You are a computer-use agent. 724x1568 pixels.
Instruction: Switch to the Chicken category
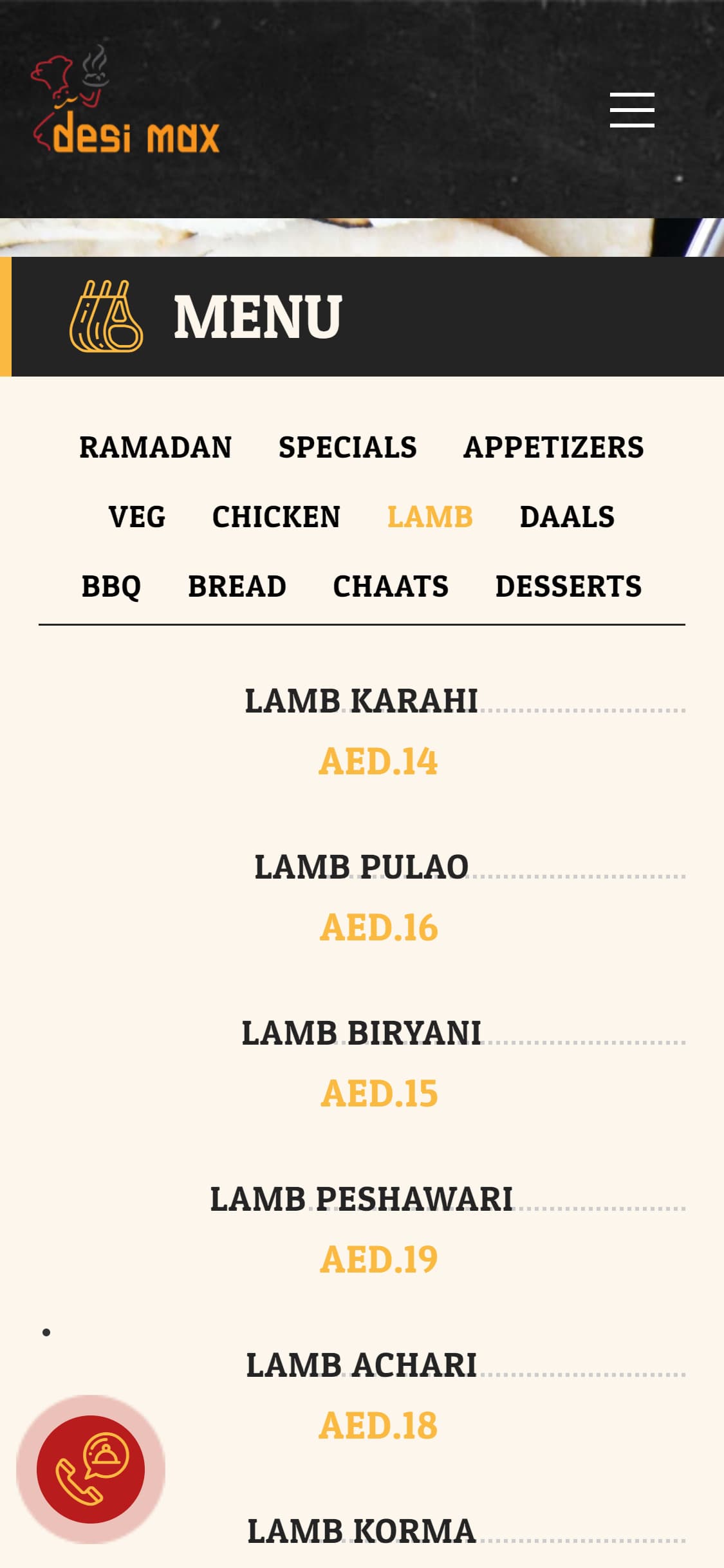point(276,517)
